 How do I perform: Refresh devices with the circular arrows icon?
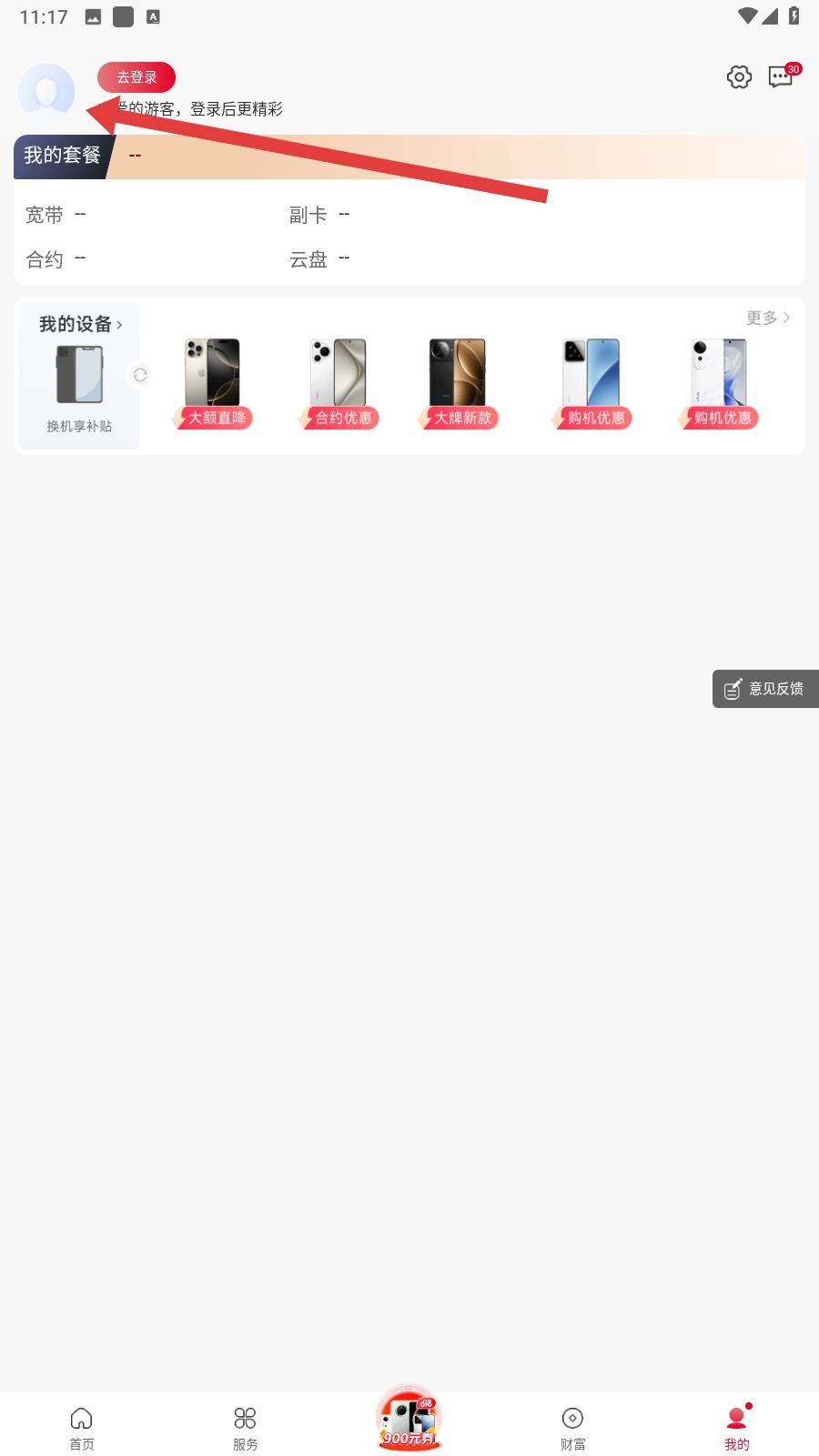(x=140, y=375)
